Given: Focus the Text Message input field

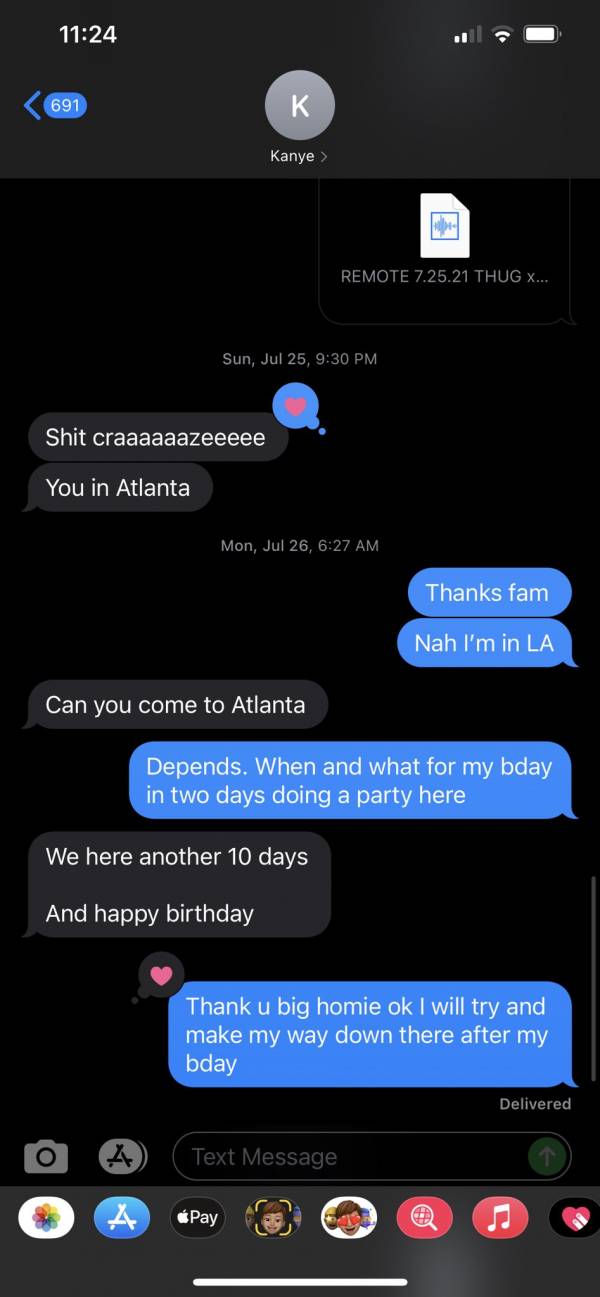Looking at the screenshot, I should (x=350, y=1157).
